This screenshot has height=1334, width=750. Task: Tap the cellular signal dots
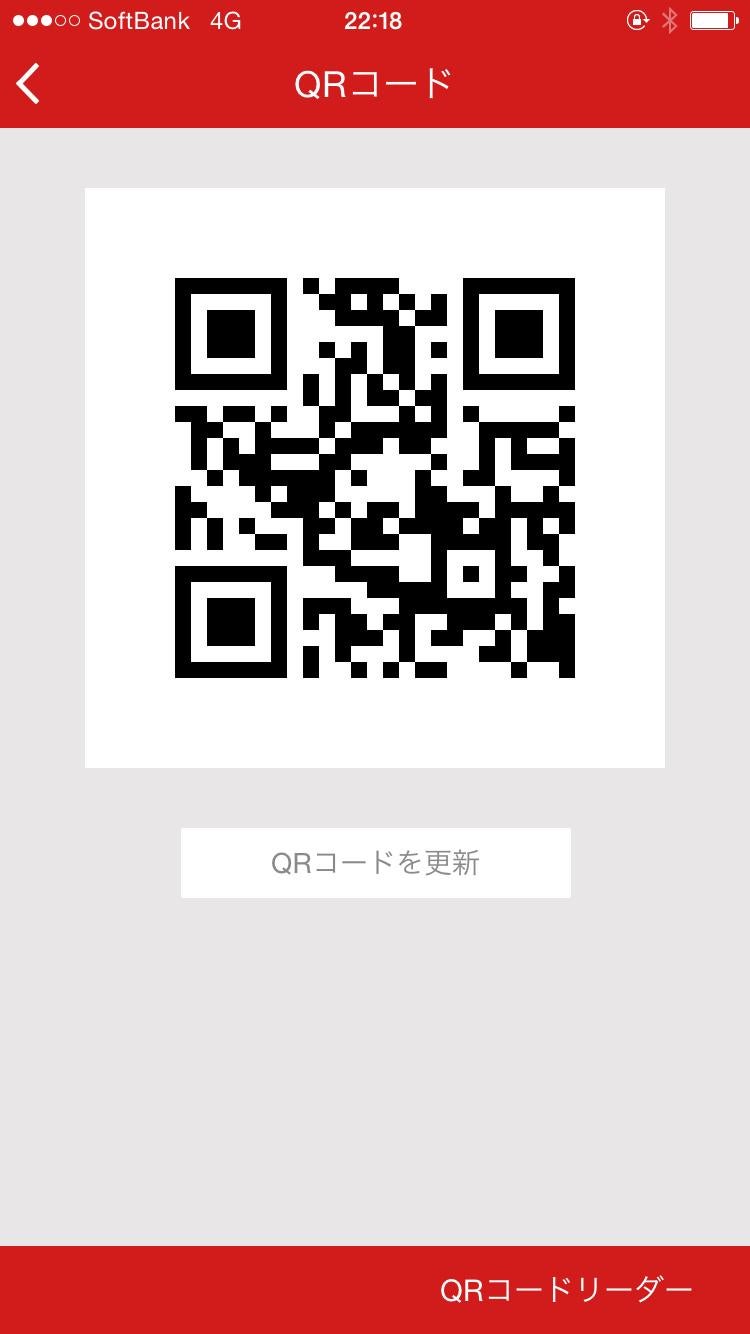[x=46, y=18]
